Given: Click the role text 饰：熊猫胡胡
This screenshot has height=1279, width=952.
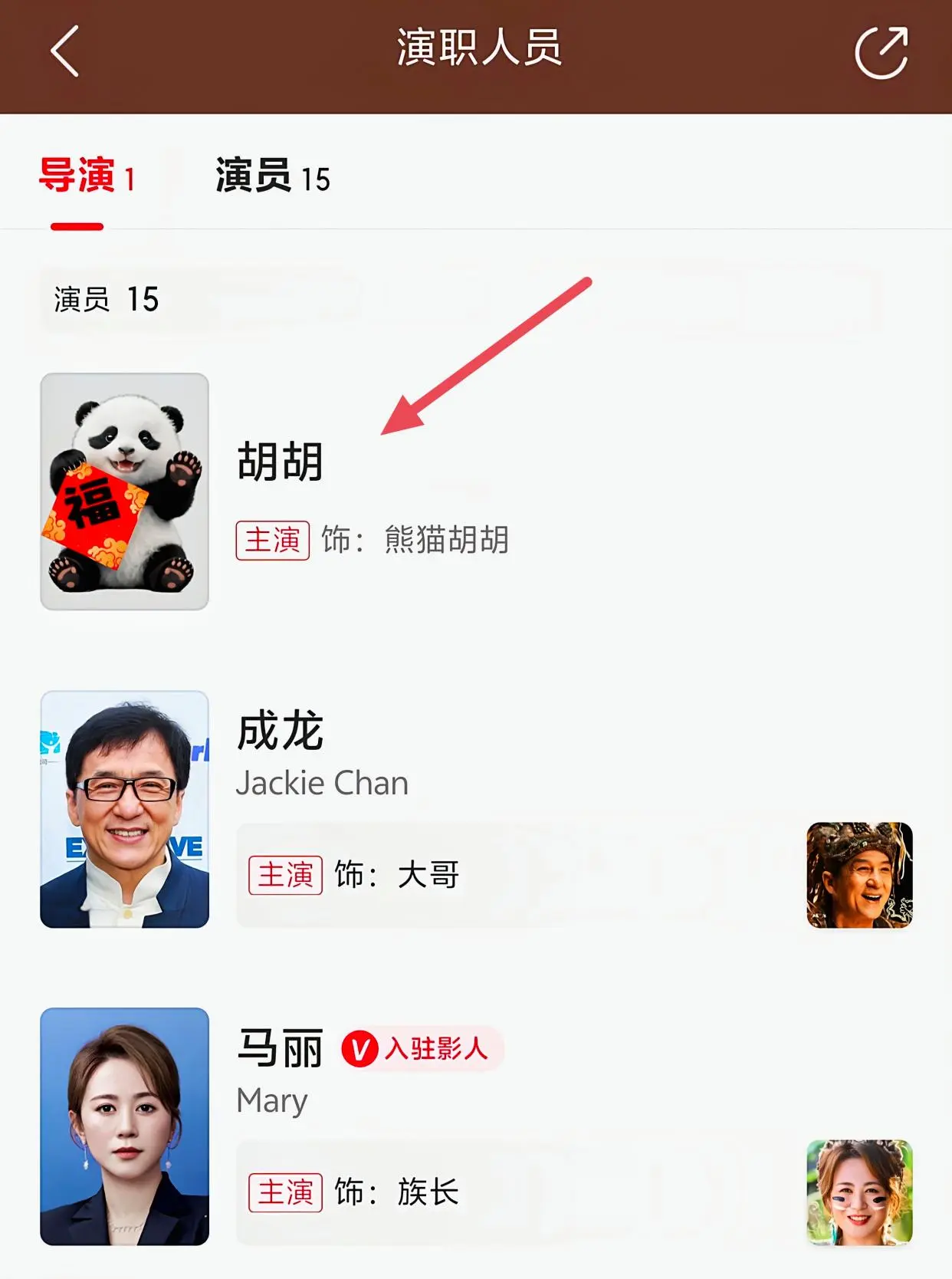Looking at the screenshot, I should tap(414, 539).
